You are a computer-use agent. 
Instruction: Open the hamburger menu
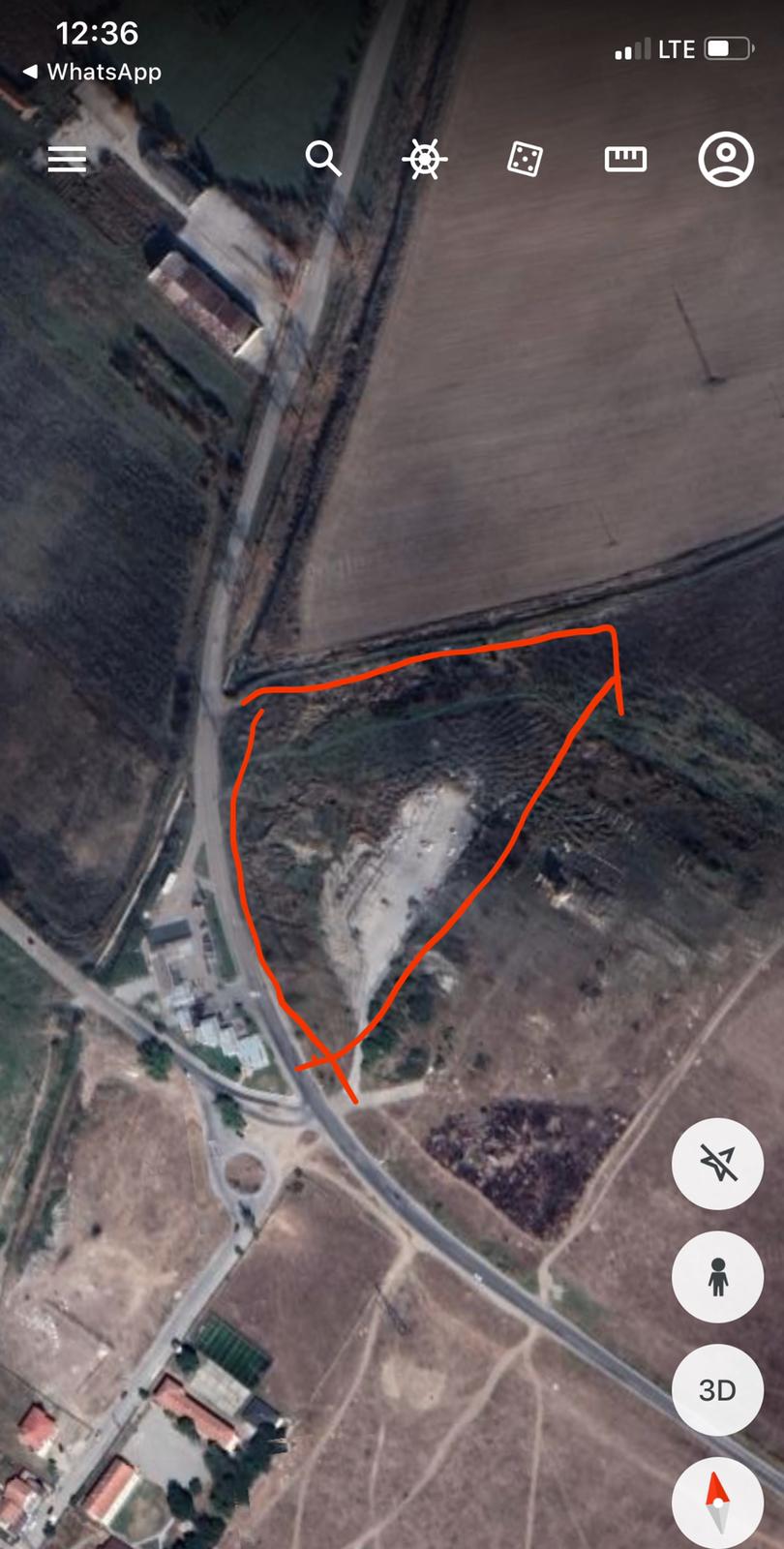click(x=67, y=159)
